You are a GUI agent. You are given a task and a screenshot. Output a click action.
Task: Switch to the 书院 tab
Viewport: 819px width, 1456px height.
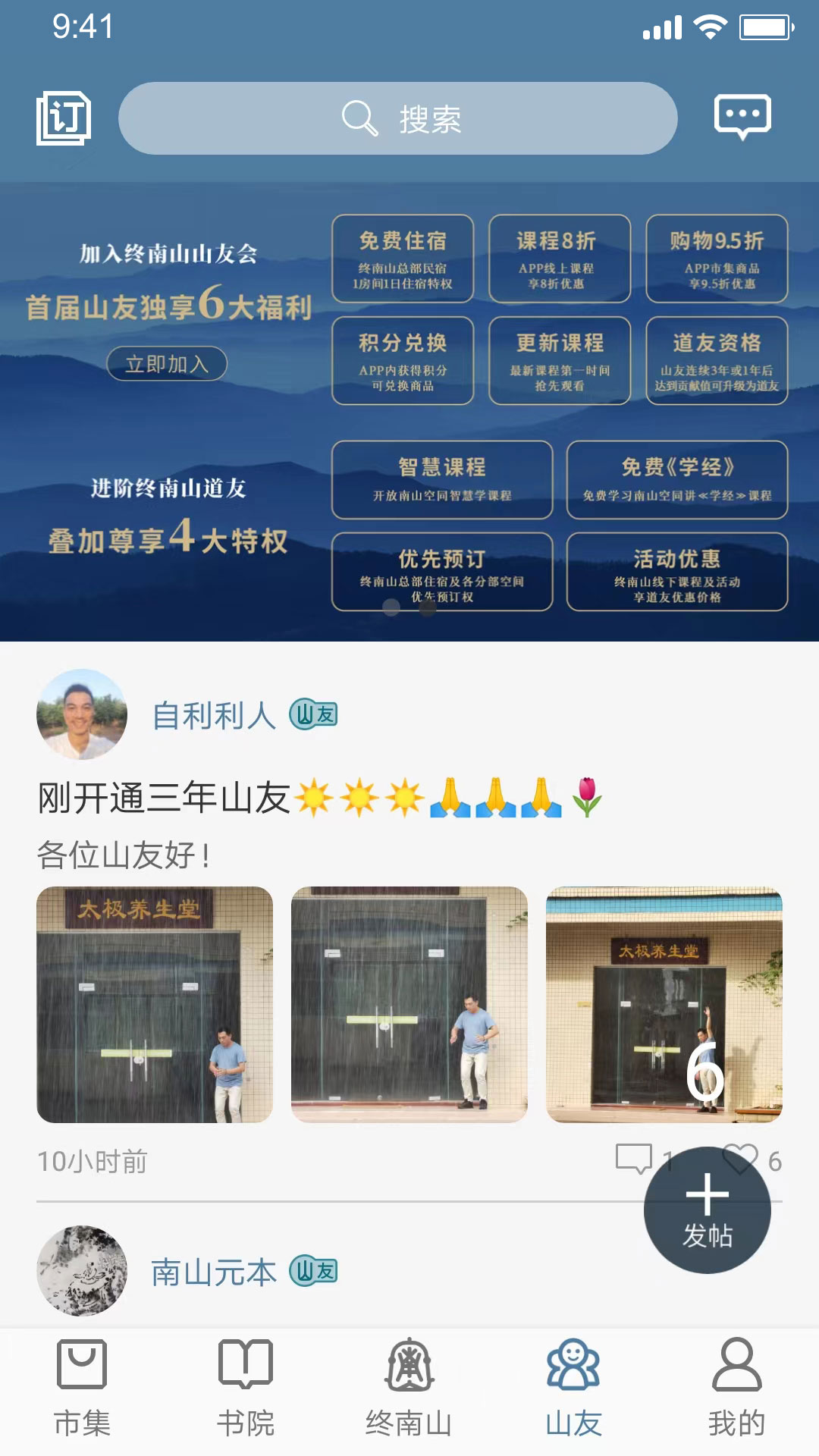pyautogui.click(x=246, y=1388)
